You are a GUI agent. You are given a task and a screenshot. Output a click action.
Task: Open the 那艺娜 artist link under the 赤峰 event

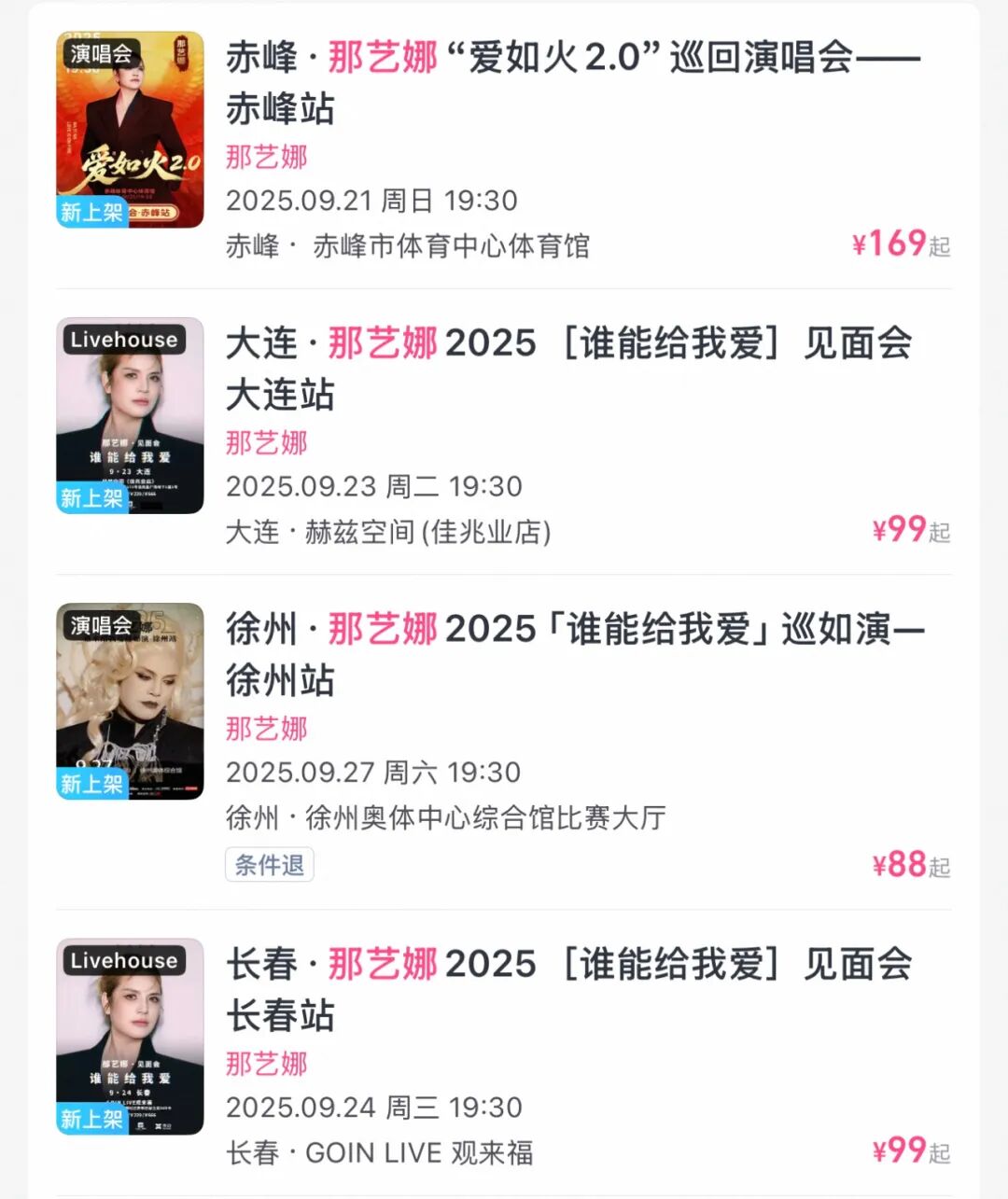pos(268,158)
